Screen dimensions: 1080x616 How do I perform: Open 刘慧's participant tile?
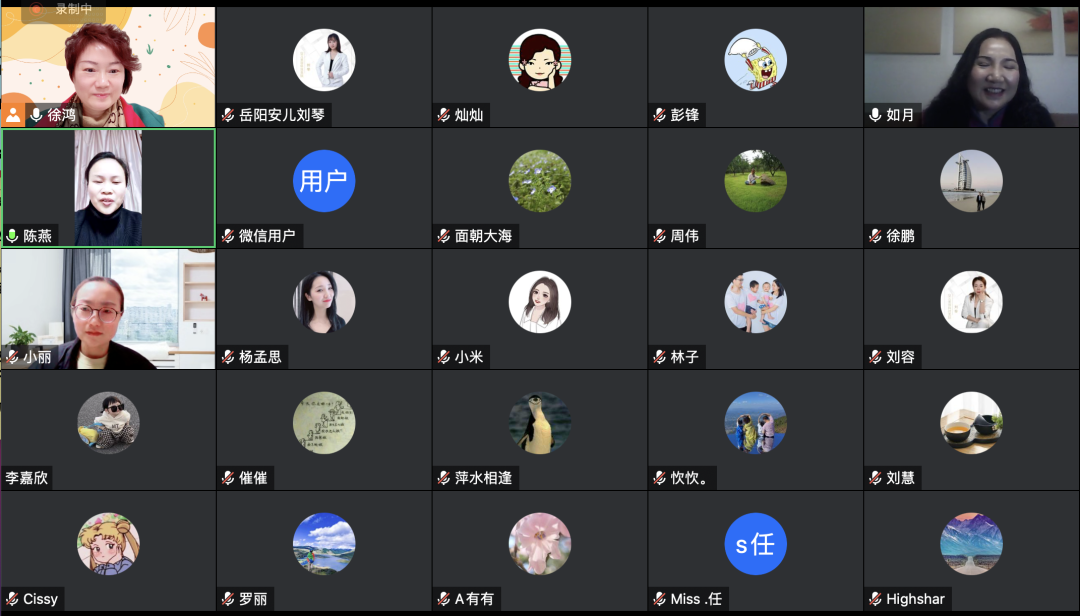point(971,429)
